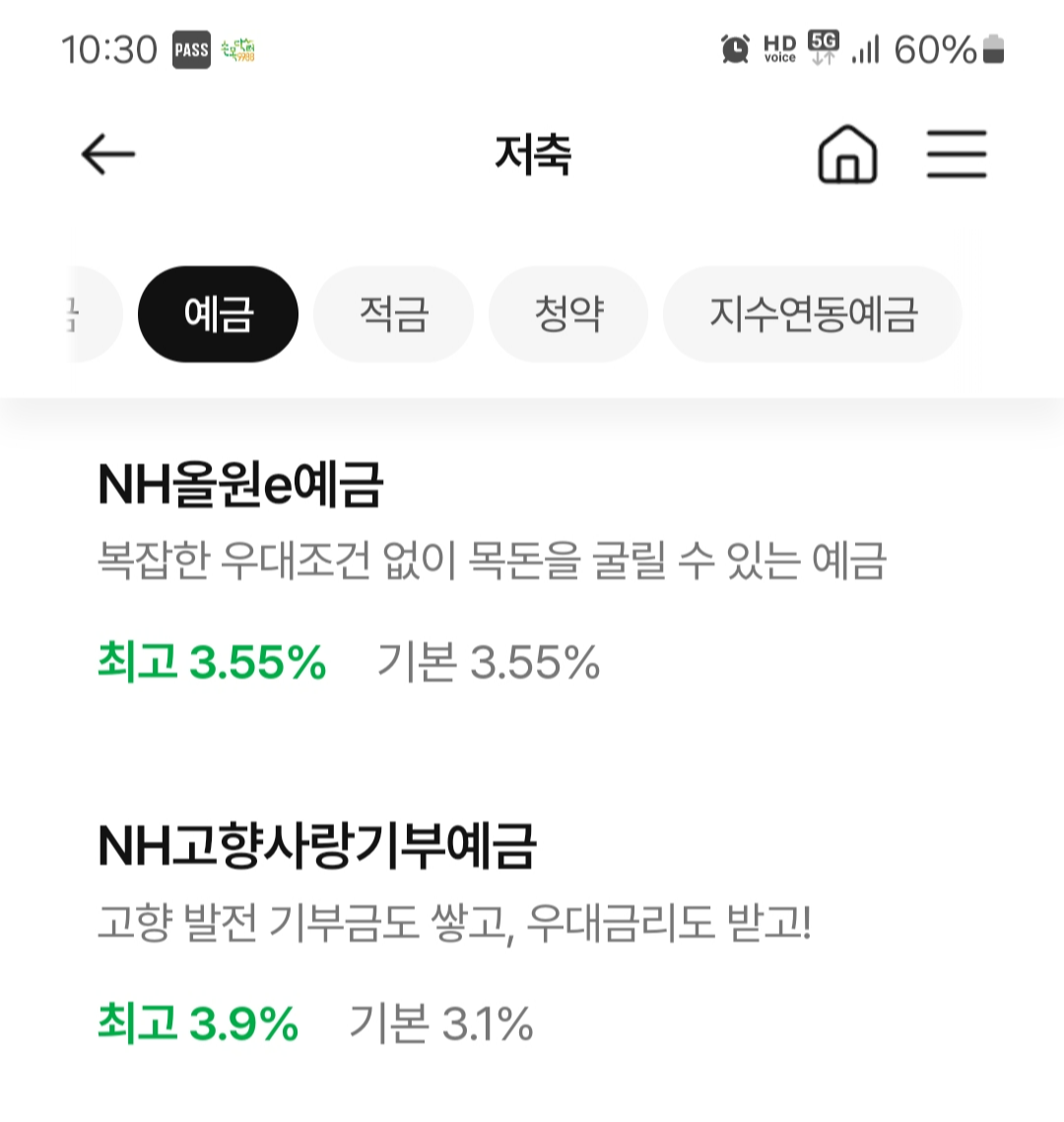Switch to the 청약 category tab

(567, 312)
